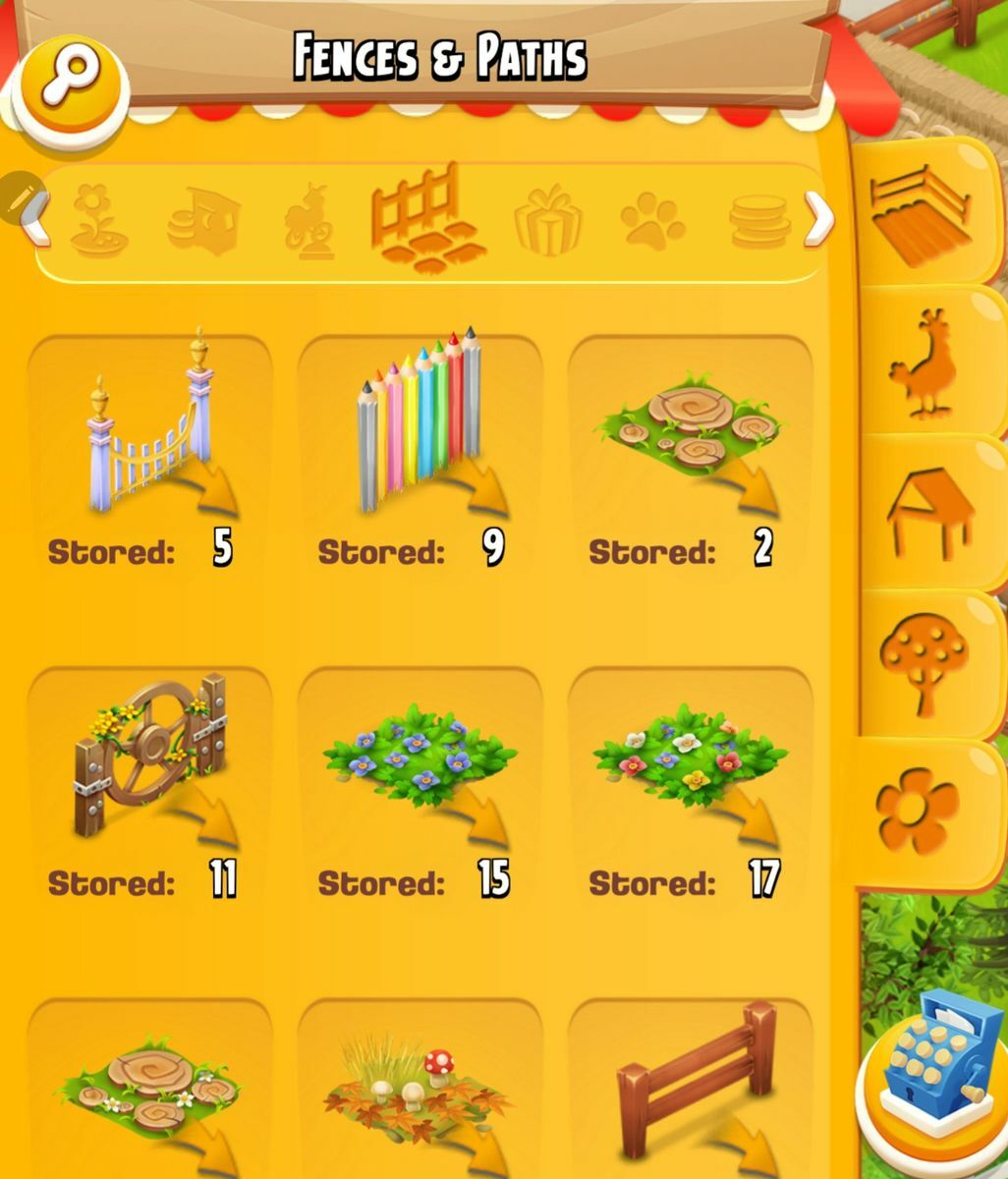Switch to the fenced field side tab
This screenshot has width=1008, height=1179.
(x=921, y=216)
